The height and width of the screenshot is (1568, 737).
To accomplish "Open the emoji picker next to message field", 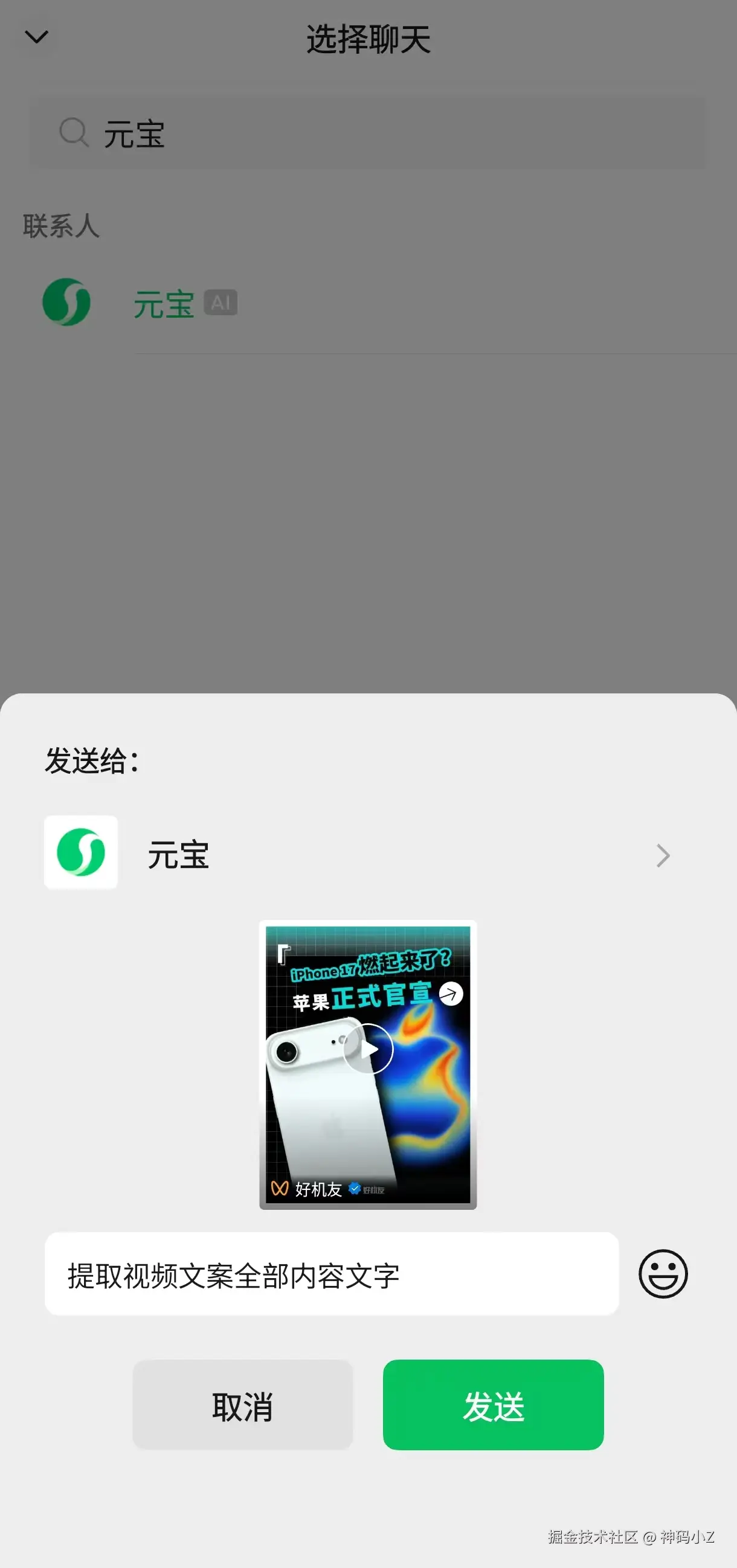I will (x=662, y=1274).
